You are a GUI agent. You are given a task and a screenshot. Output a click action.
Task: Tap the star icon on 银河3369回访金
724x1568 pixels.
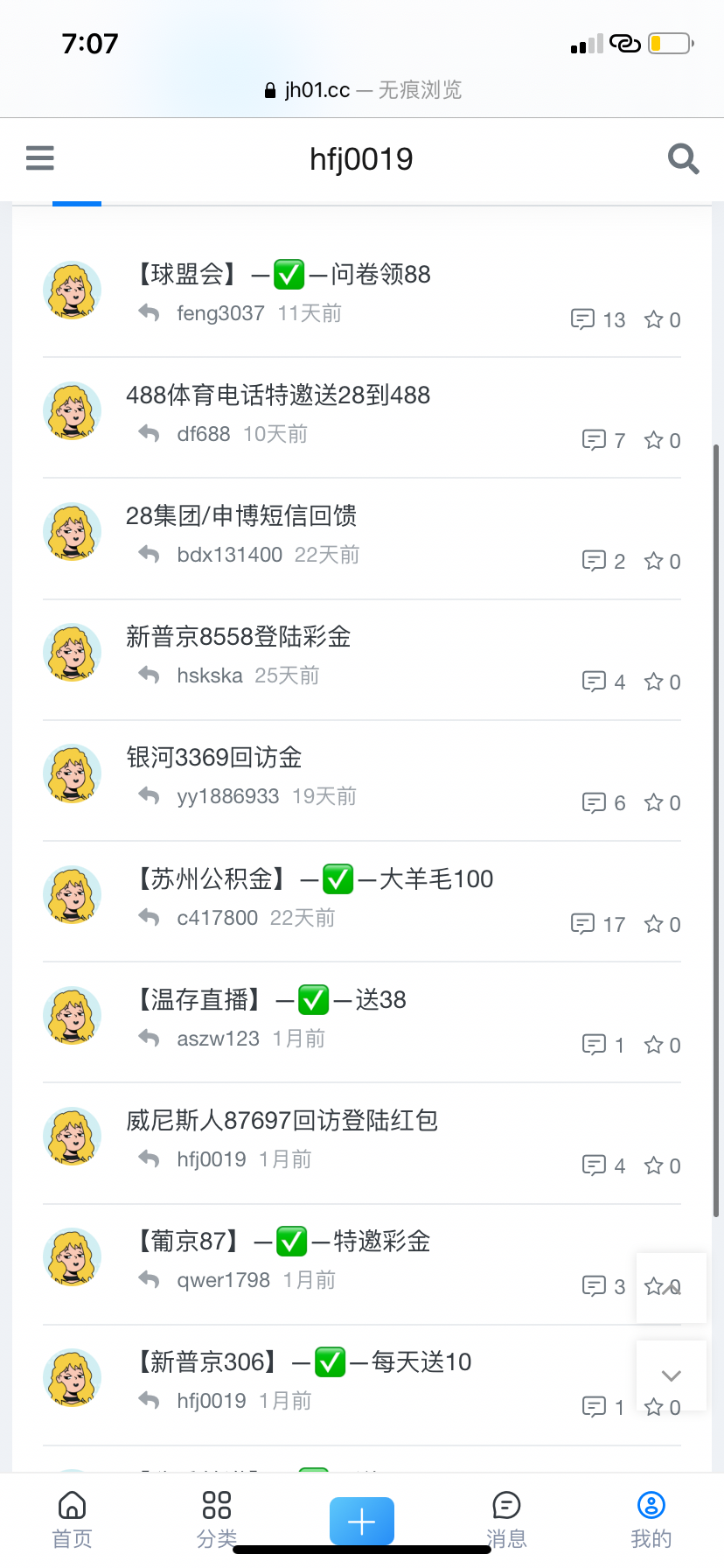click(x=654, y=802)
